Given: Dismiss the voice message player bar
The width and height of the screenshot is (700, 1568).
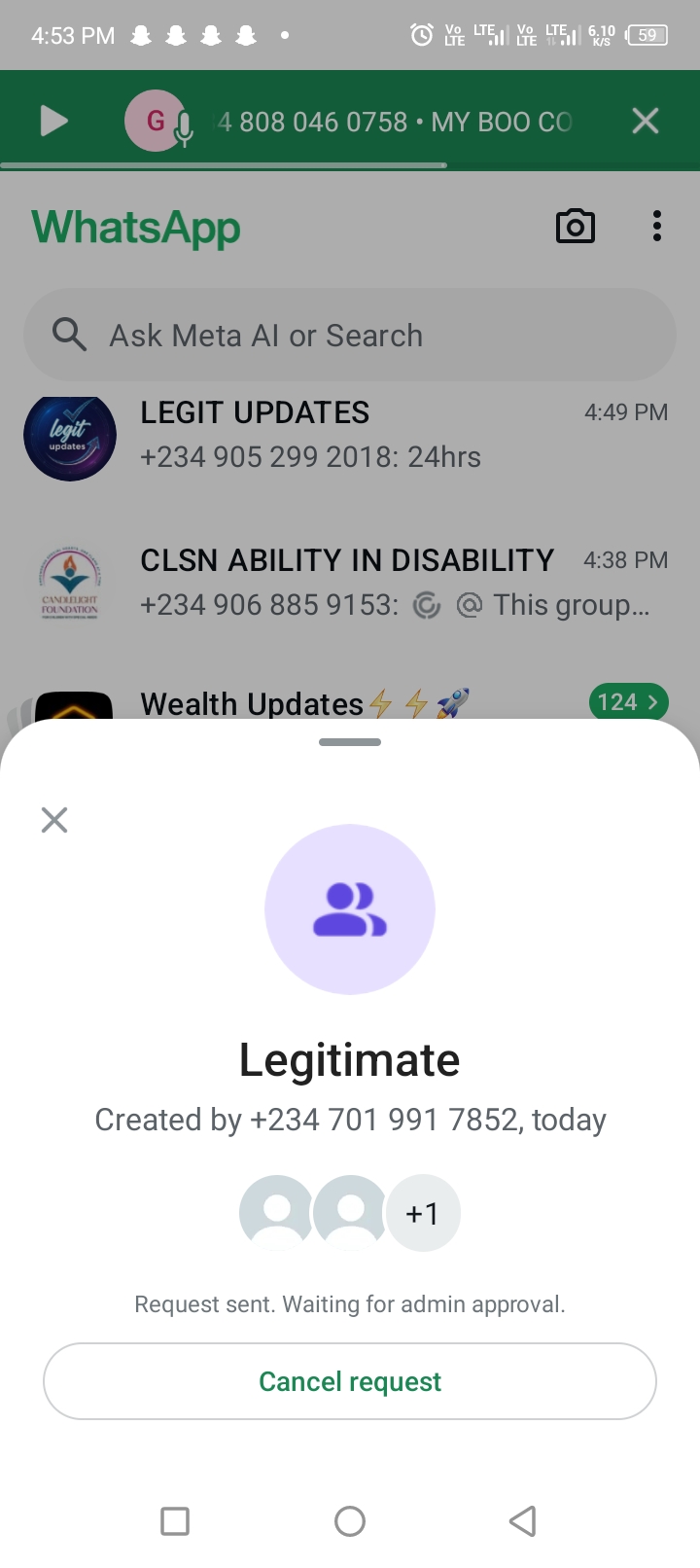Looking at the screenshot, I should click(x=646, y=122).
